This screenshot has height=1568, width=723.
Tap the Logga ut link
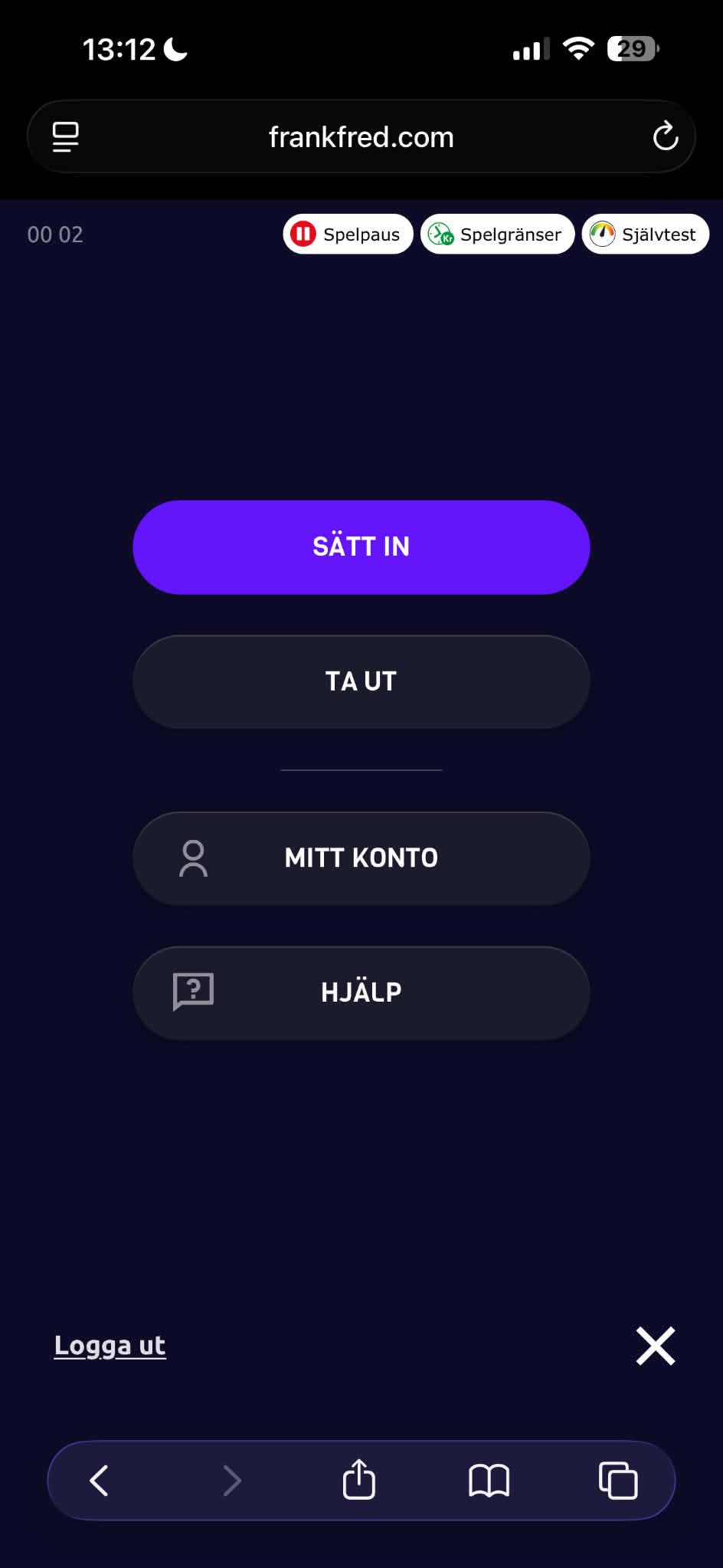coord(110,1346)
